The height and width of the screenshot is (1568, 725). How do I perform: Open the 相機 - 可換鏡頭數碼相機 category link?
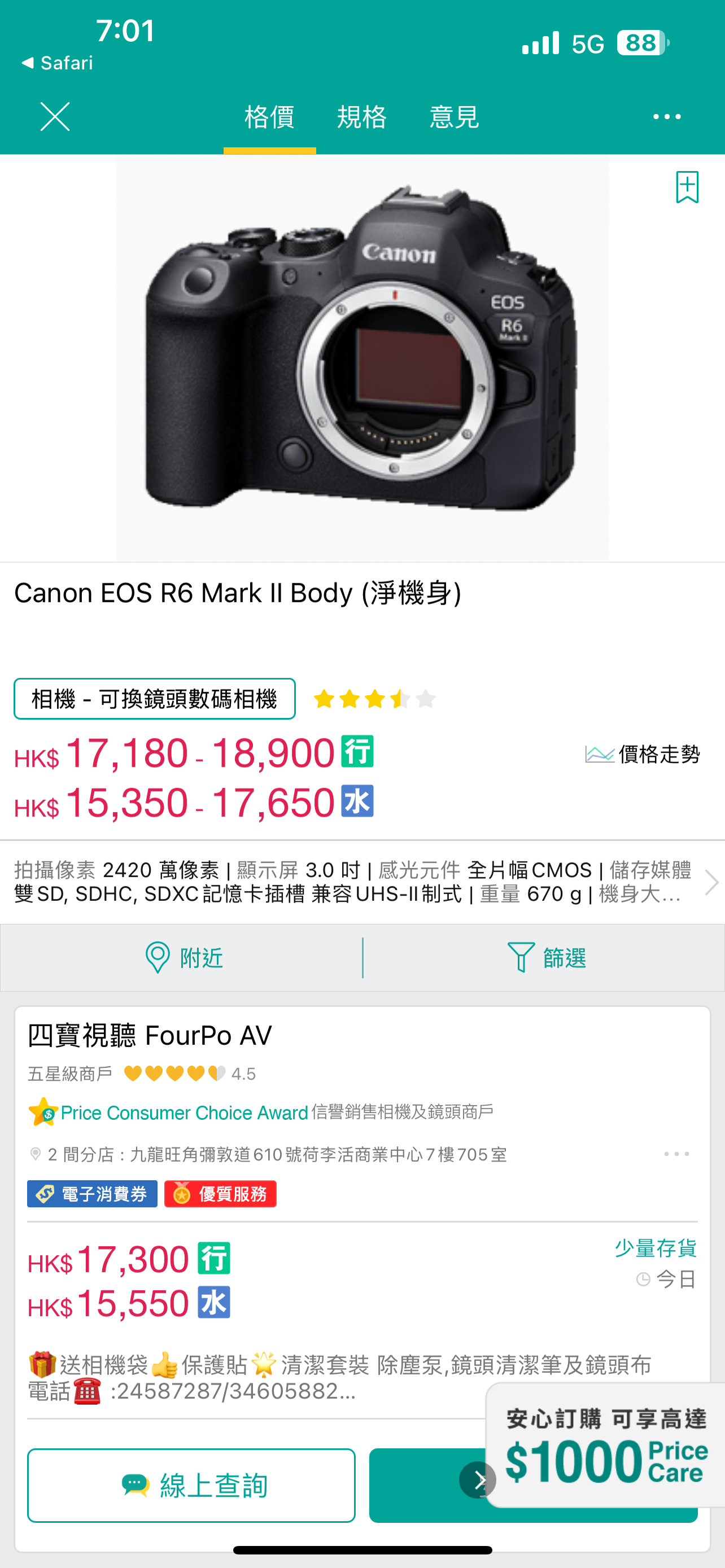(x=154, y=698)
